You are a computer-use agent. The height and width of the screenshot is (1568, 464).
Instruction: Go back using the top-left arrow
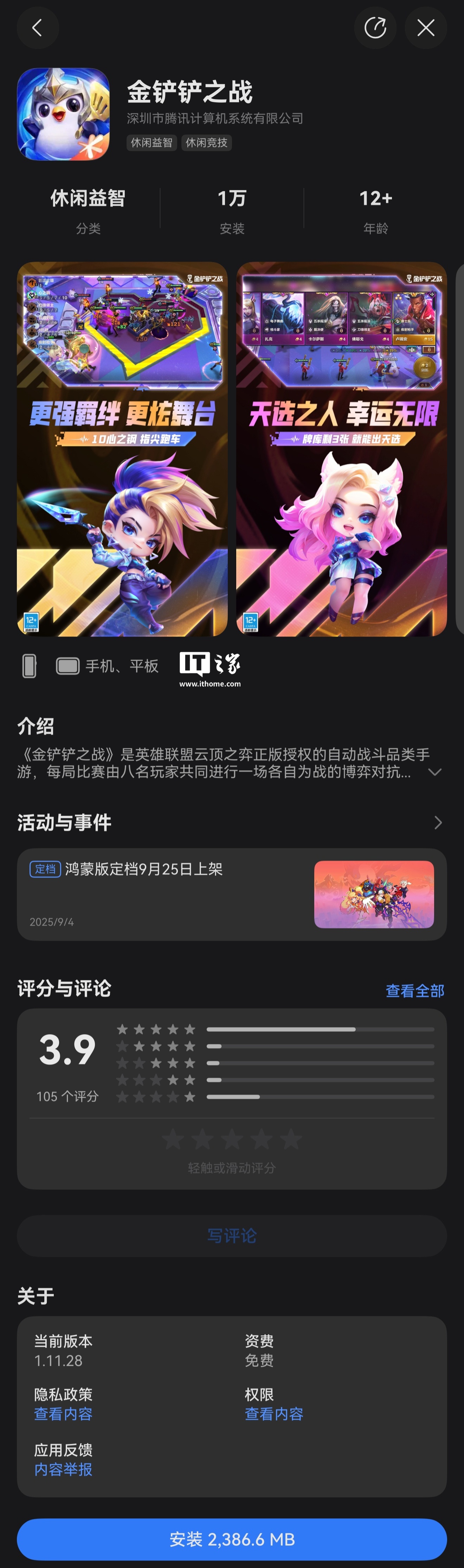(38, 27)
